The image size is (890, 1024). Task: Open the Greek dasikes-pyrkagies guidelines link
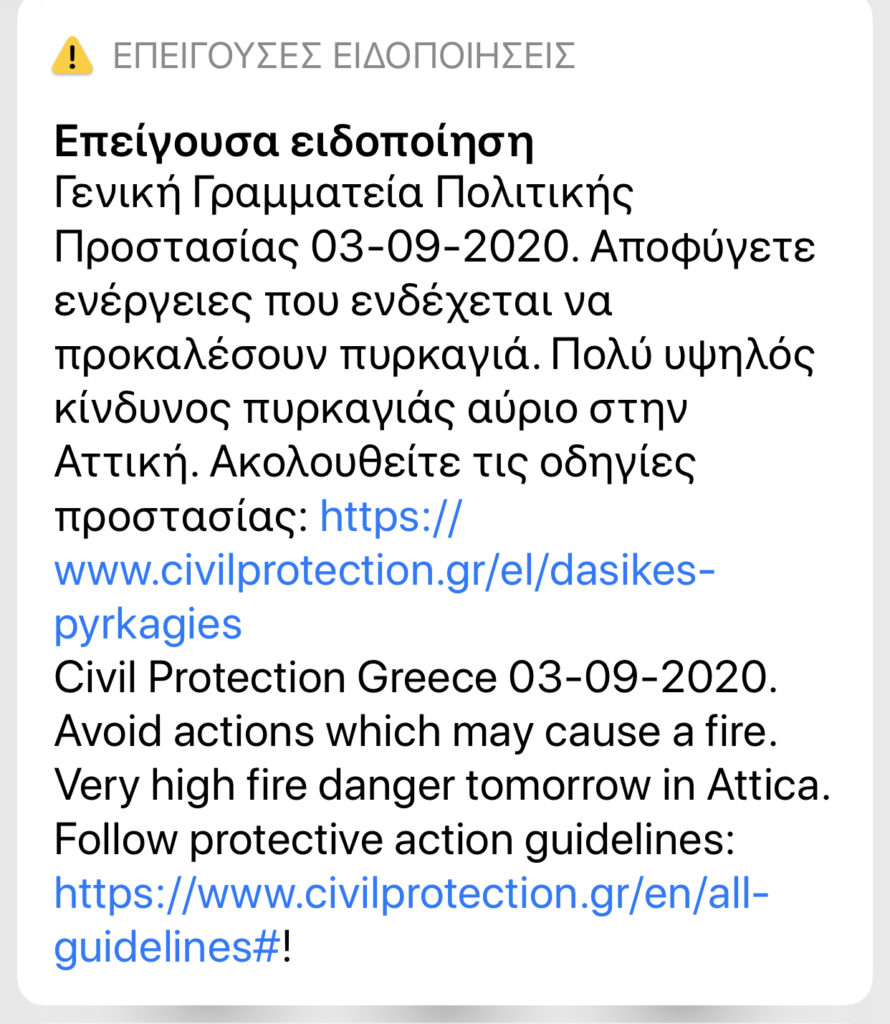point(384,572)
